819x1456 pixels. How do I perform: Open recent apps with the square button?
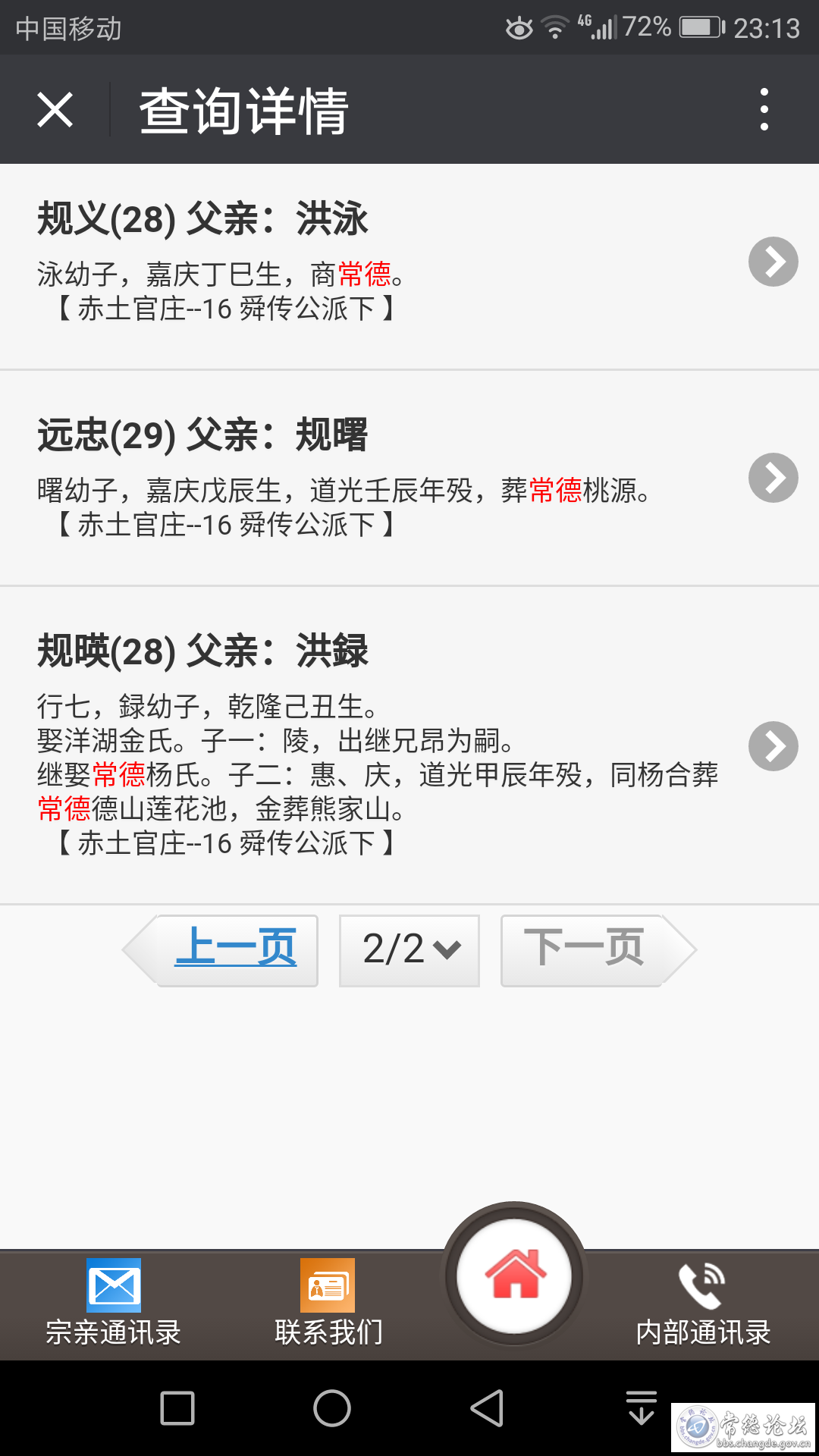point(177,1408)
